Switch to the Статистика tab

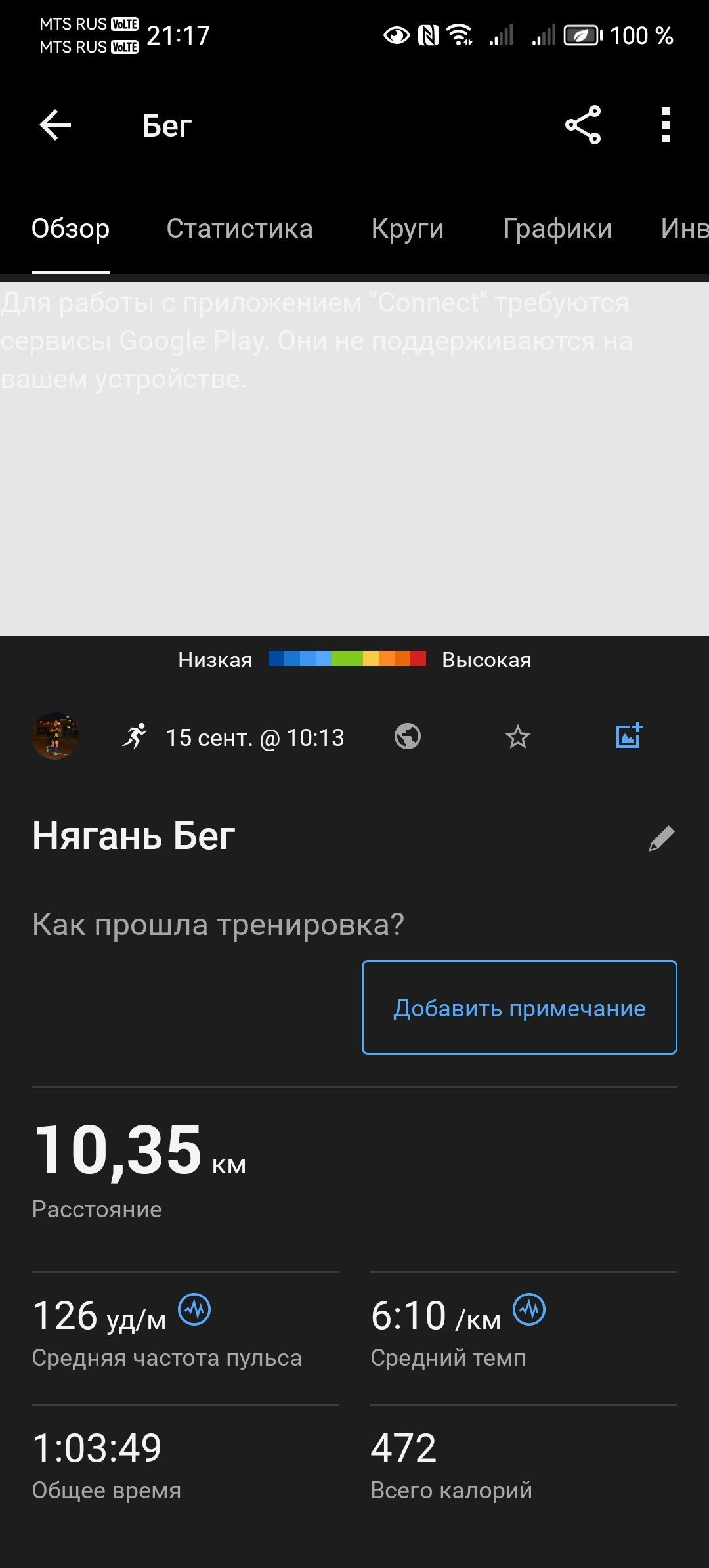[240, 229]
